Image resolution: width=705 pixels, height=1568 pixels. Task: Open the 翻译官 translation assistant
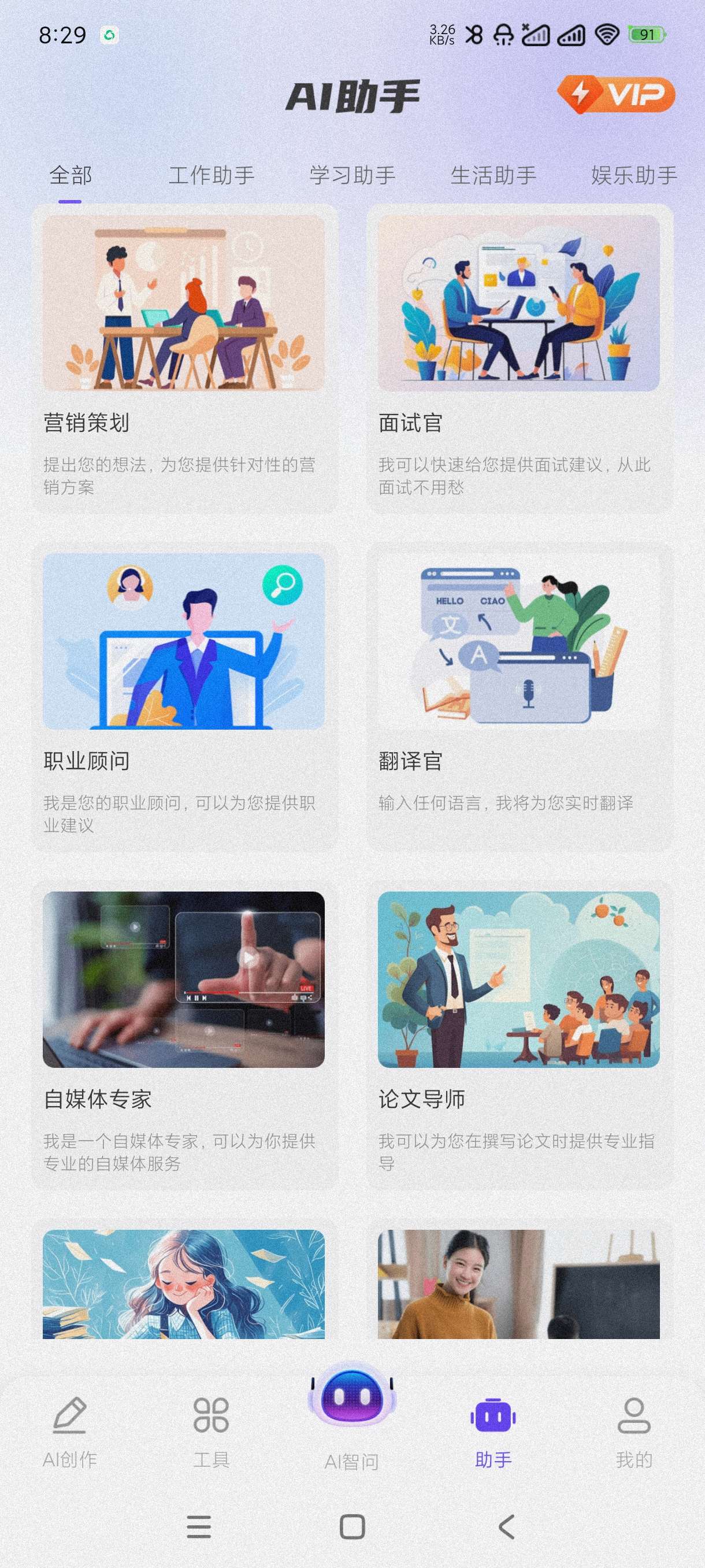click(x=519, y=697)
